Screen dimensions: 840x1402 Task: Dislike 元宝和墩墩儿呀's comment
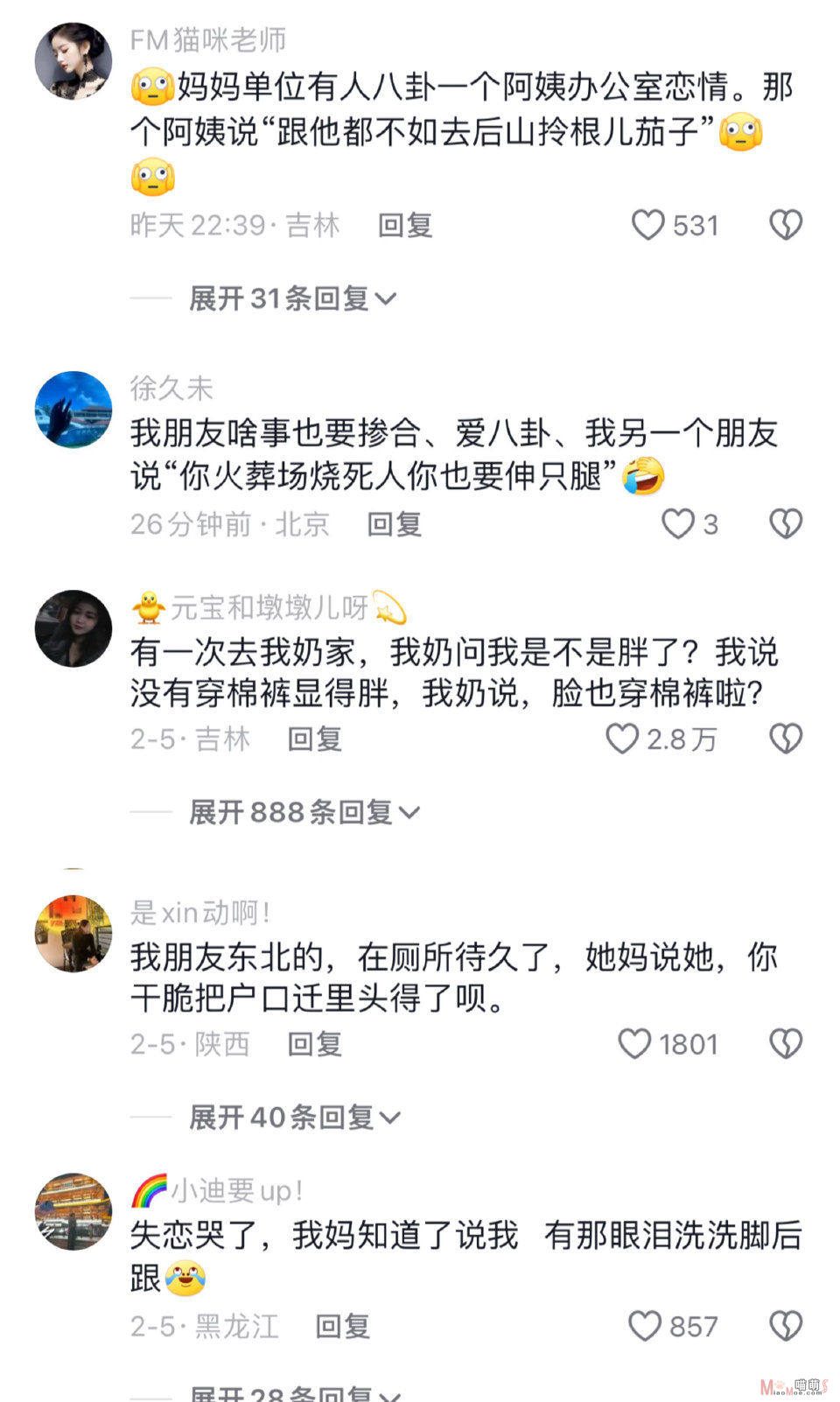[x=786, y=739]
